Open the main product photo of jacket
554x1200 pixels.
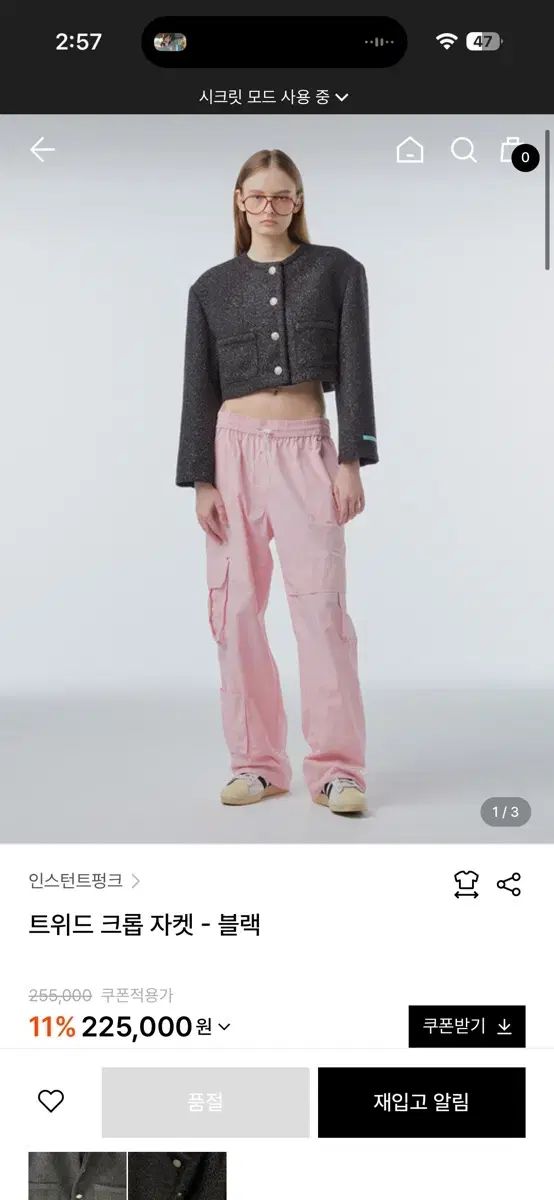coord(277,478)
